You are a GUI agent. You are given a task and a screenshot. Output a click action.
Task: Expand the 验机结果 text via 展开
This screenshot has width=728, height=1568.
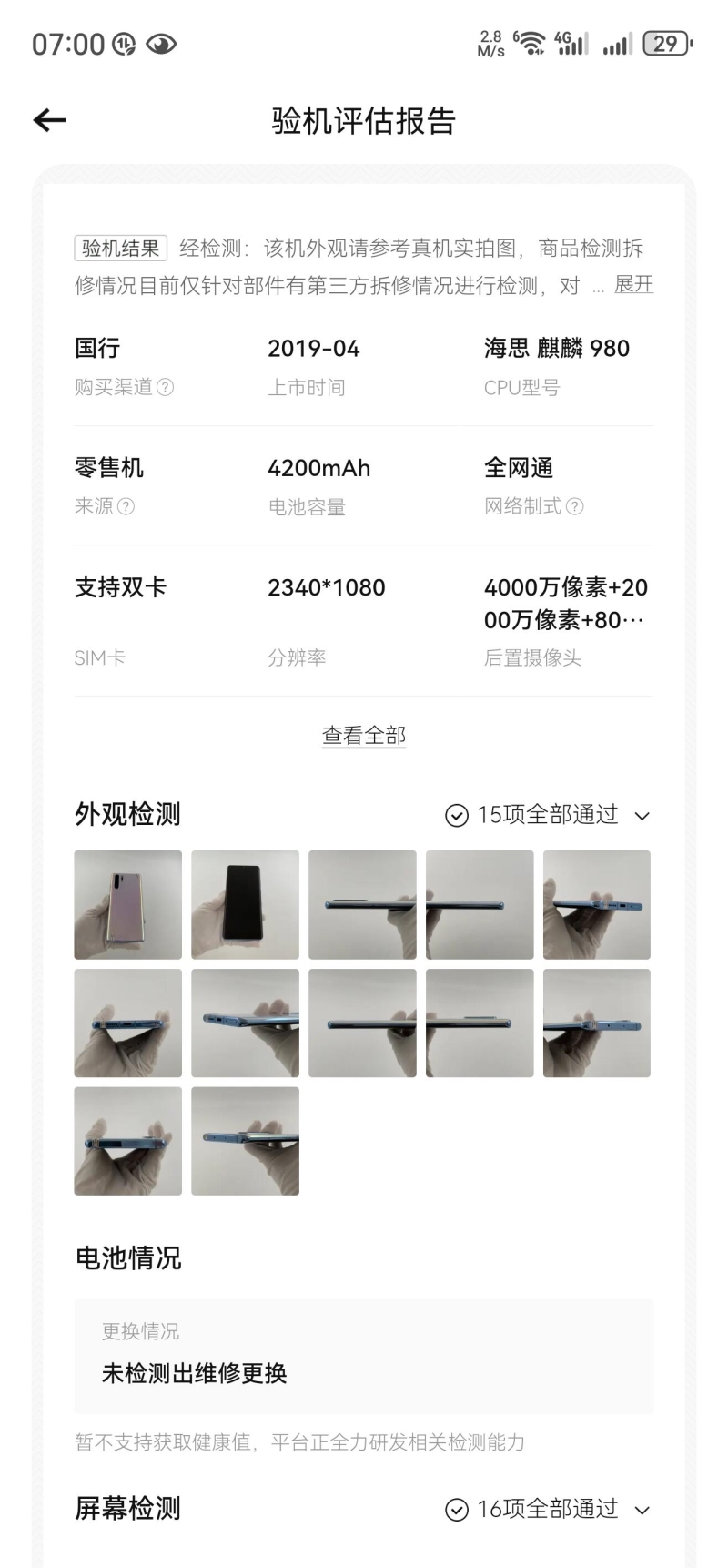pyautogui.click(x=633, y=285)
